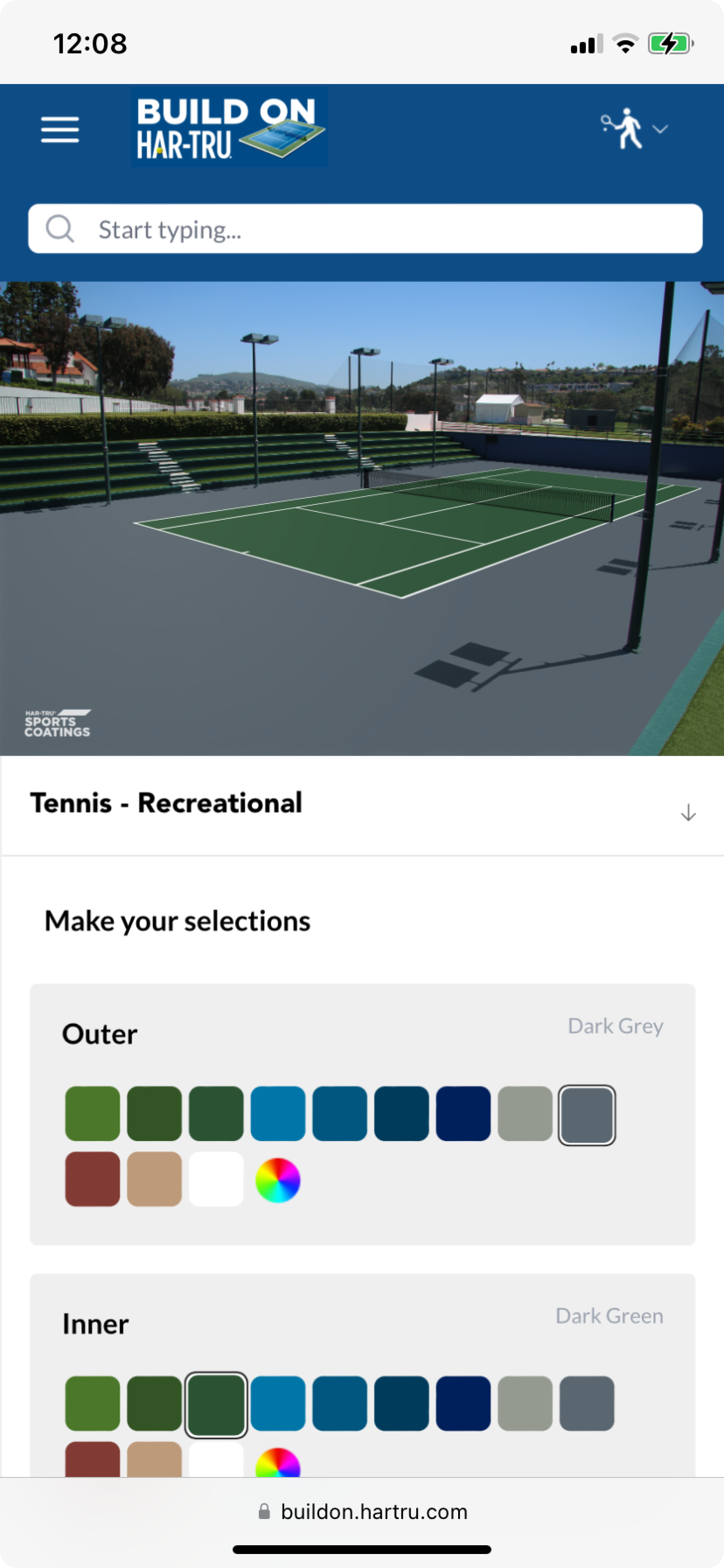The image size is (724, 1568).
Task: Select light green for the Outer color
Action: click(93, 1113)
